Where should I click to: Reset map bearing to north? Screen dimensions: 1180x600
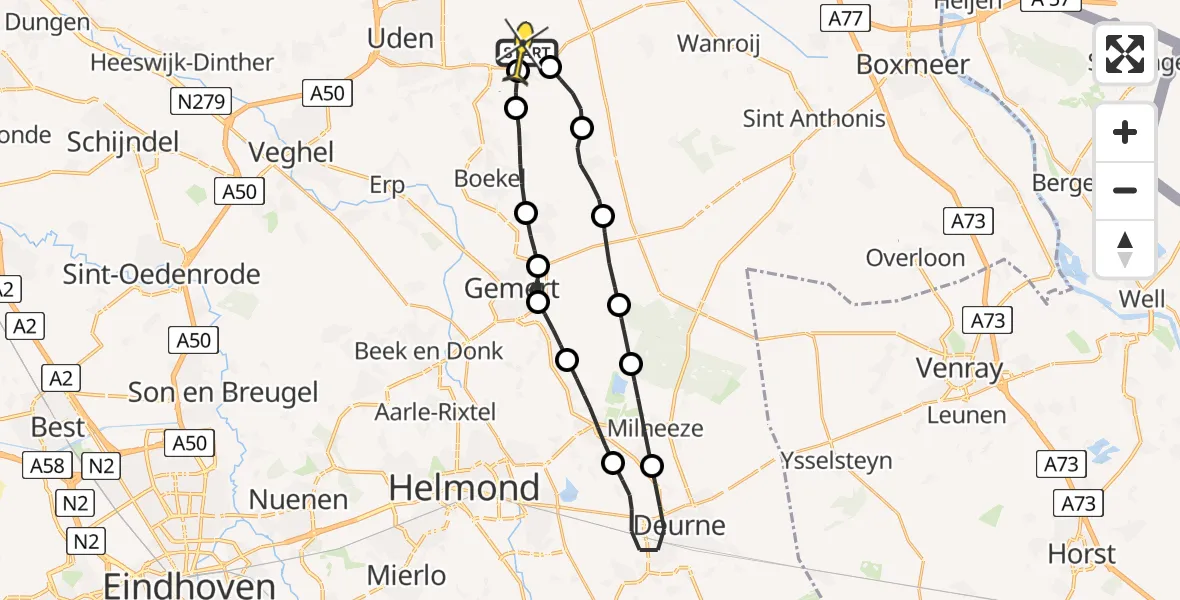[x=1125, y=249]
